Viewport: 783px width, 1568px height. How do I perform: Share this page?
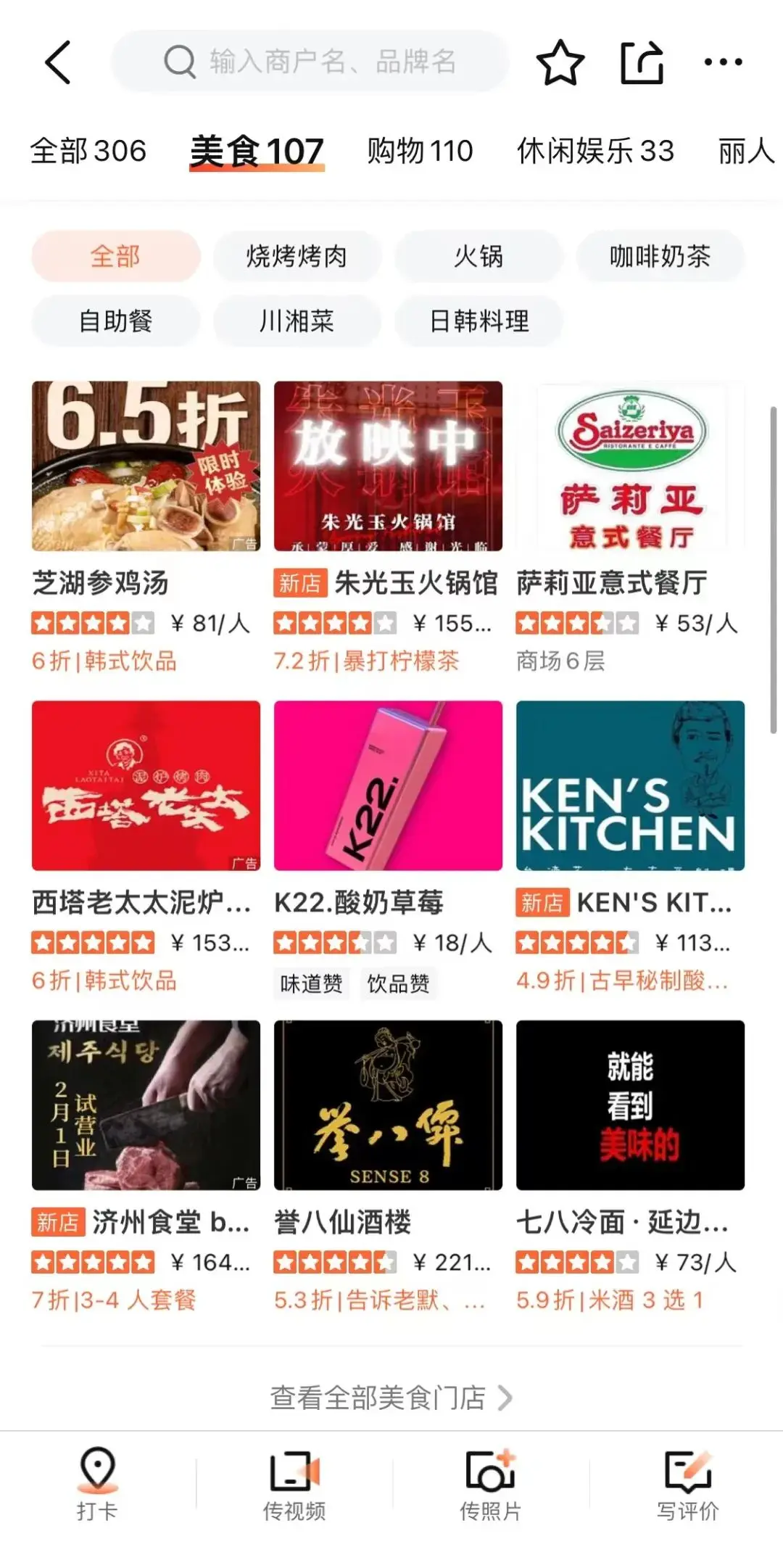coord(642,62)
